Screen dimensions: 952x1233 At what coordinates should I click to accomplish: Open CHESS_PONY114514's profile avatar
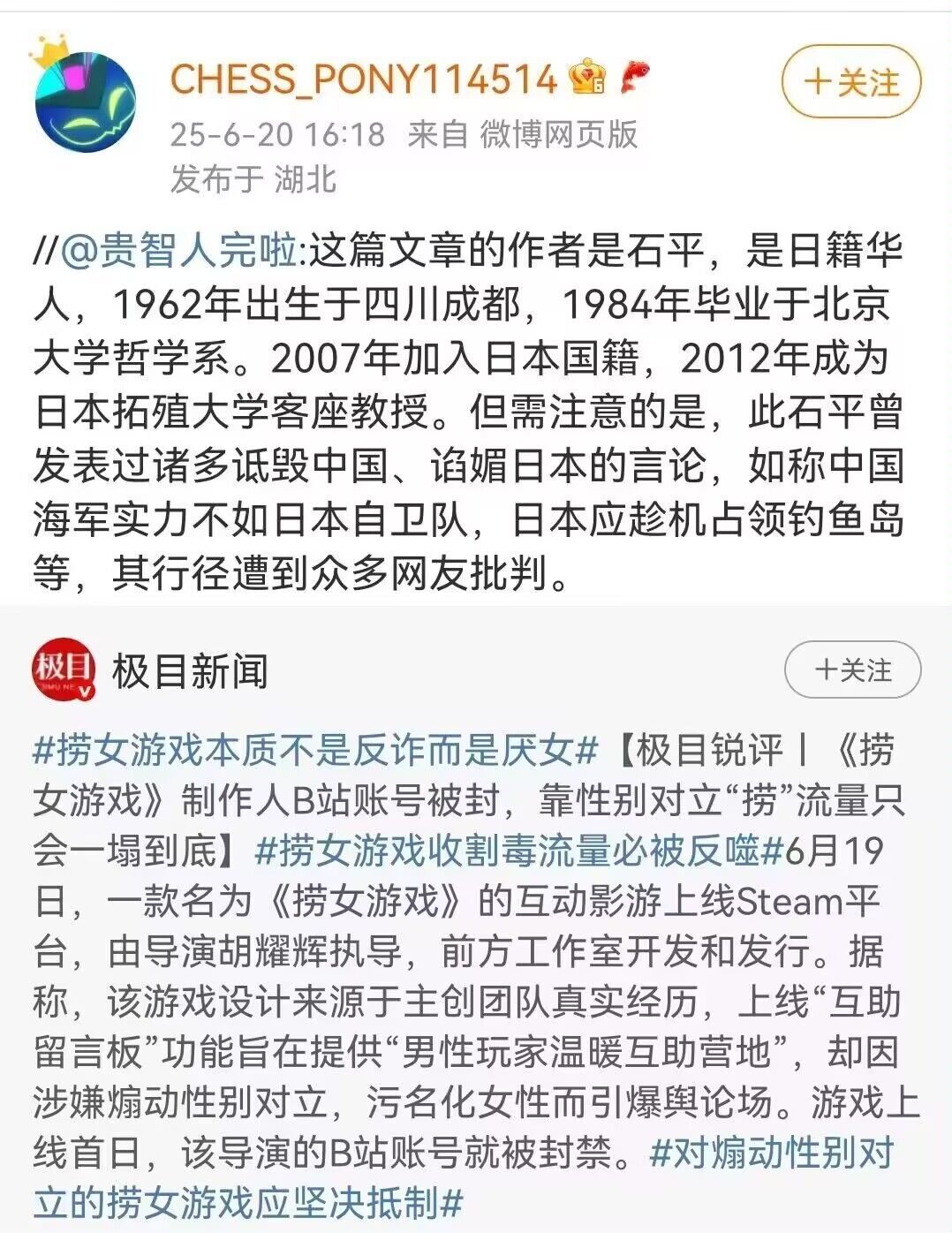[85, 100]
